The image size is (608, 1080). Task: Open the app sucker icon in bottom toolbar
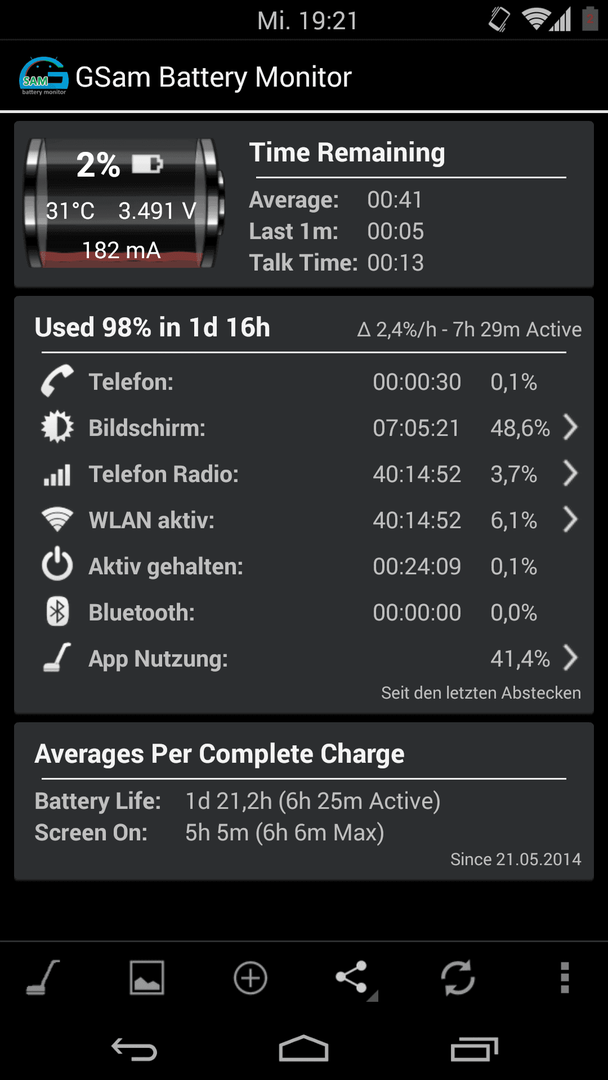(x=43, y=977)
